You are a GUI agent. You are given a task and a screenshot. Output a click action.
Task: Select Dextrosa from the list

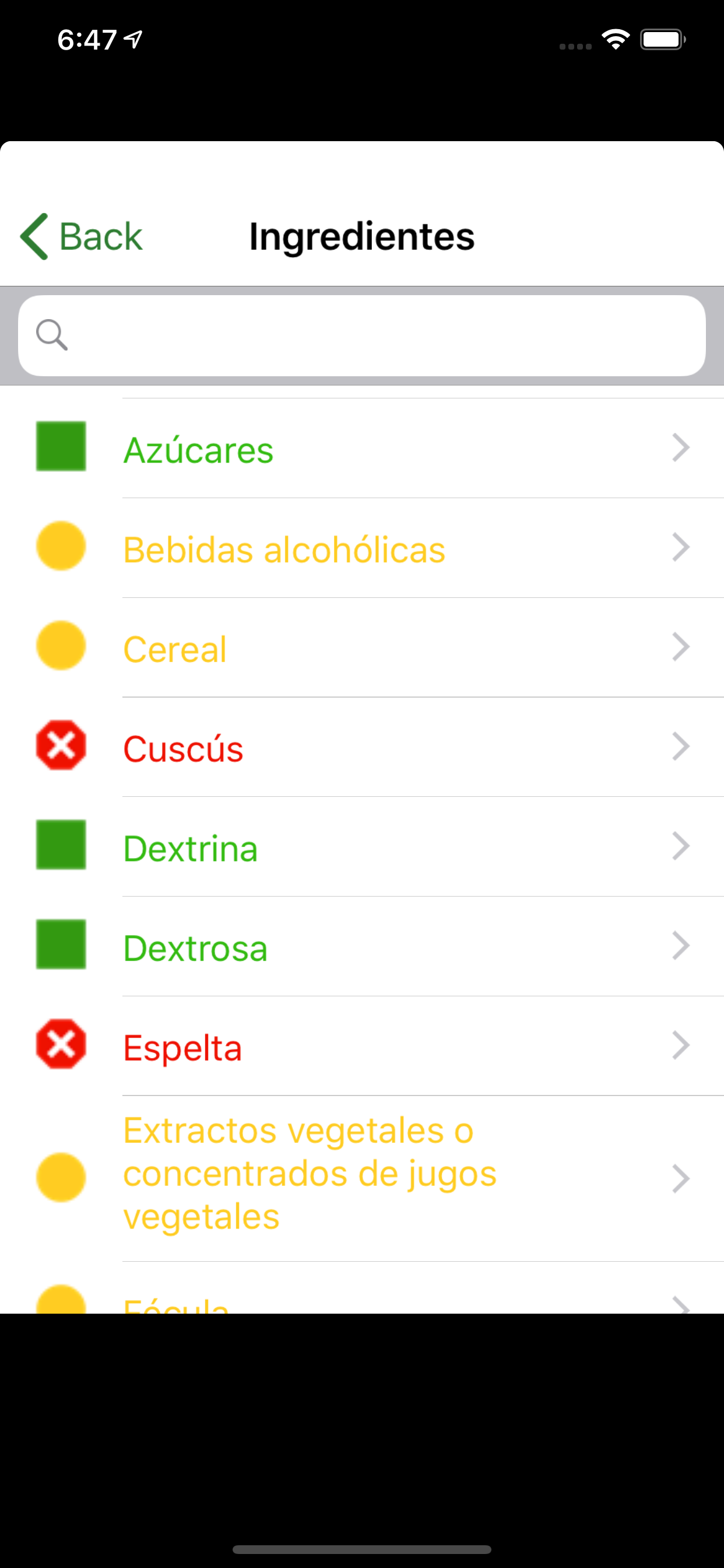tap(362, 947)
